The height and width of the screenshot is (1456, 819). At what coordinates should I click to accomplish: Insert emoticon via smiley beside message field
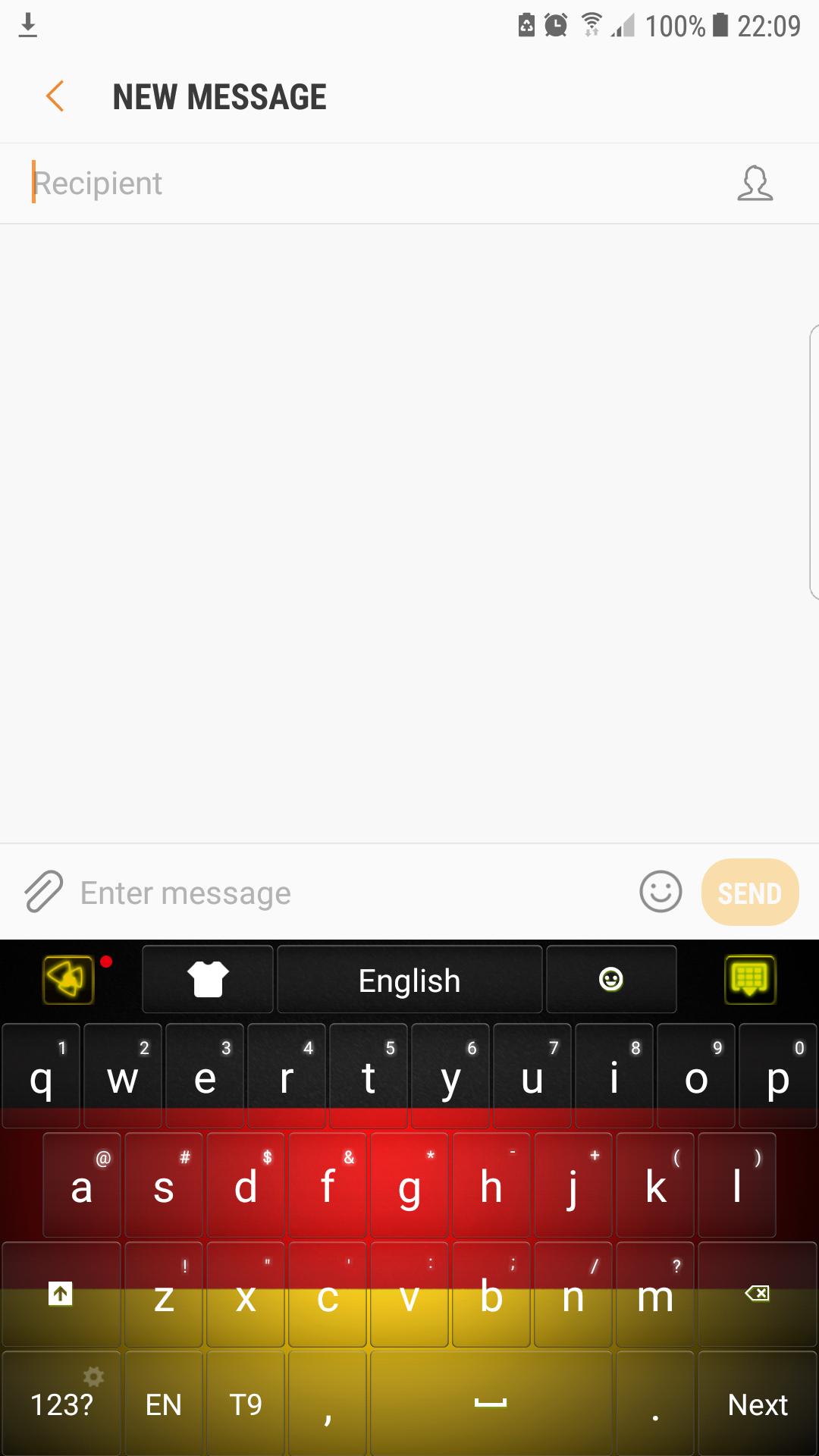pyautogui.click(x=659, y=893)
